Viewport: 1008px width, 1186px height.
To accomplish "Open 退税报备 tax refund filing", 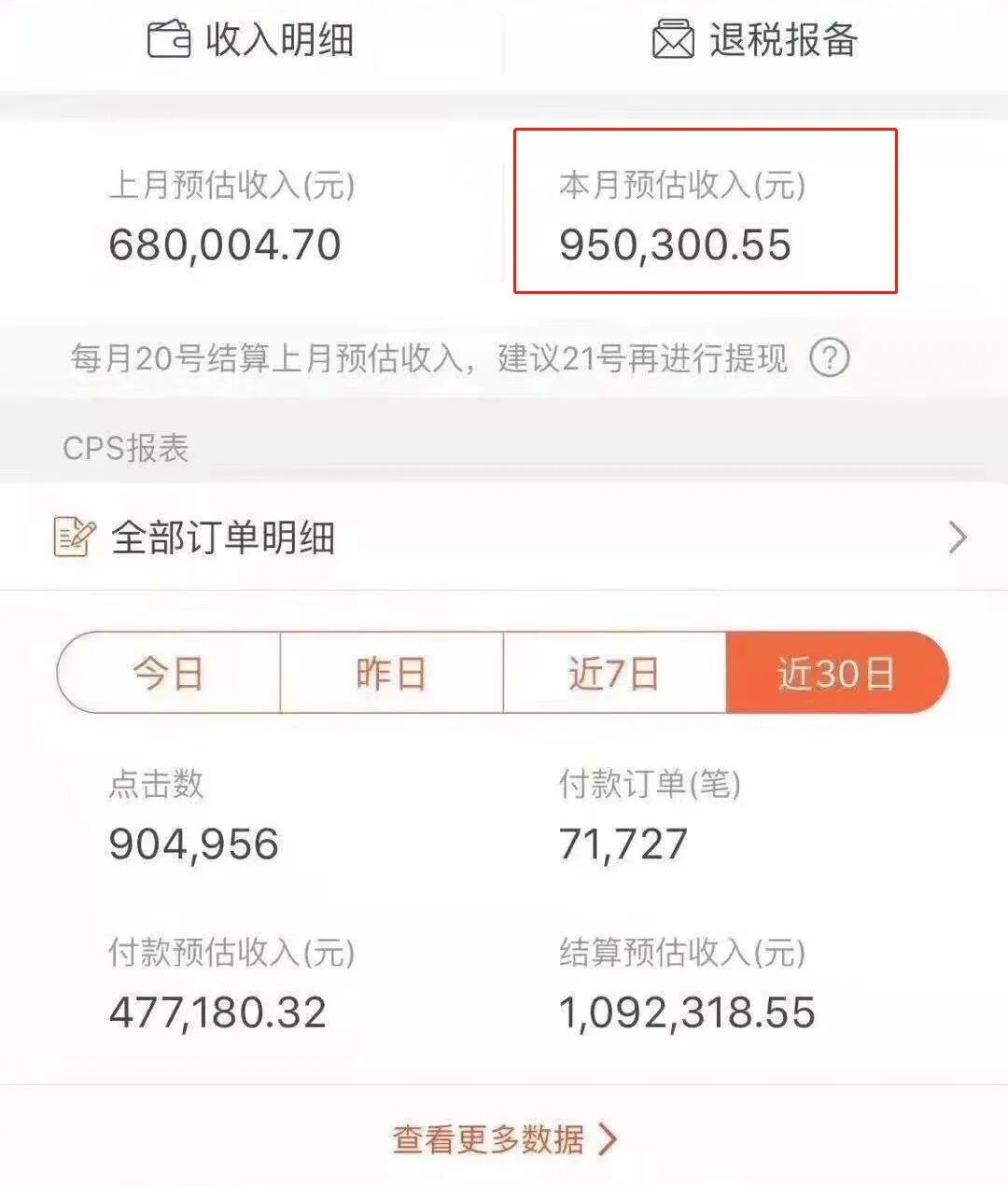I will click(754, 40).
